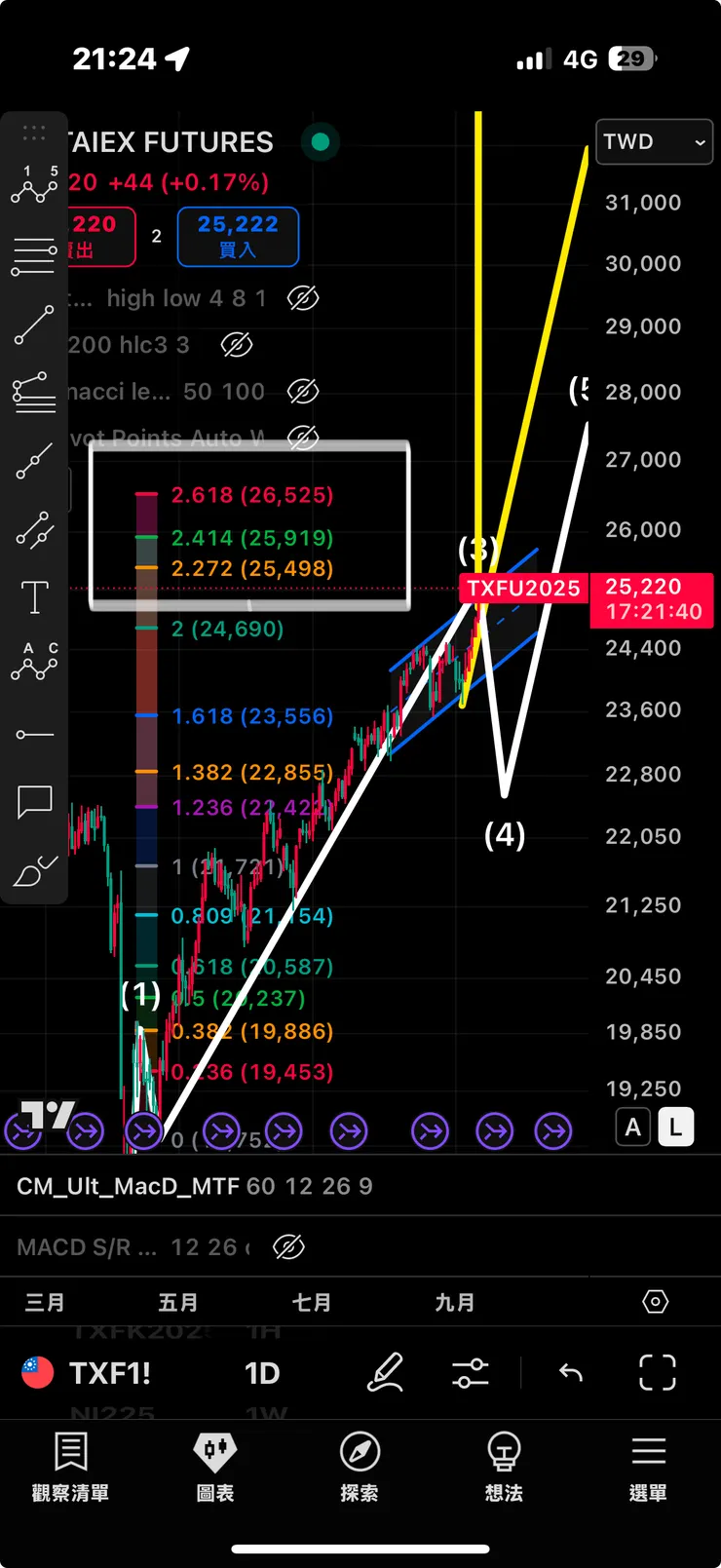The height and width of the screenshot is (1568, 721).
Task: Select the comment callout tool
Action: click(x=34, y=801)
